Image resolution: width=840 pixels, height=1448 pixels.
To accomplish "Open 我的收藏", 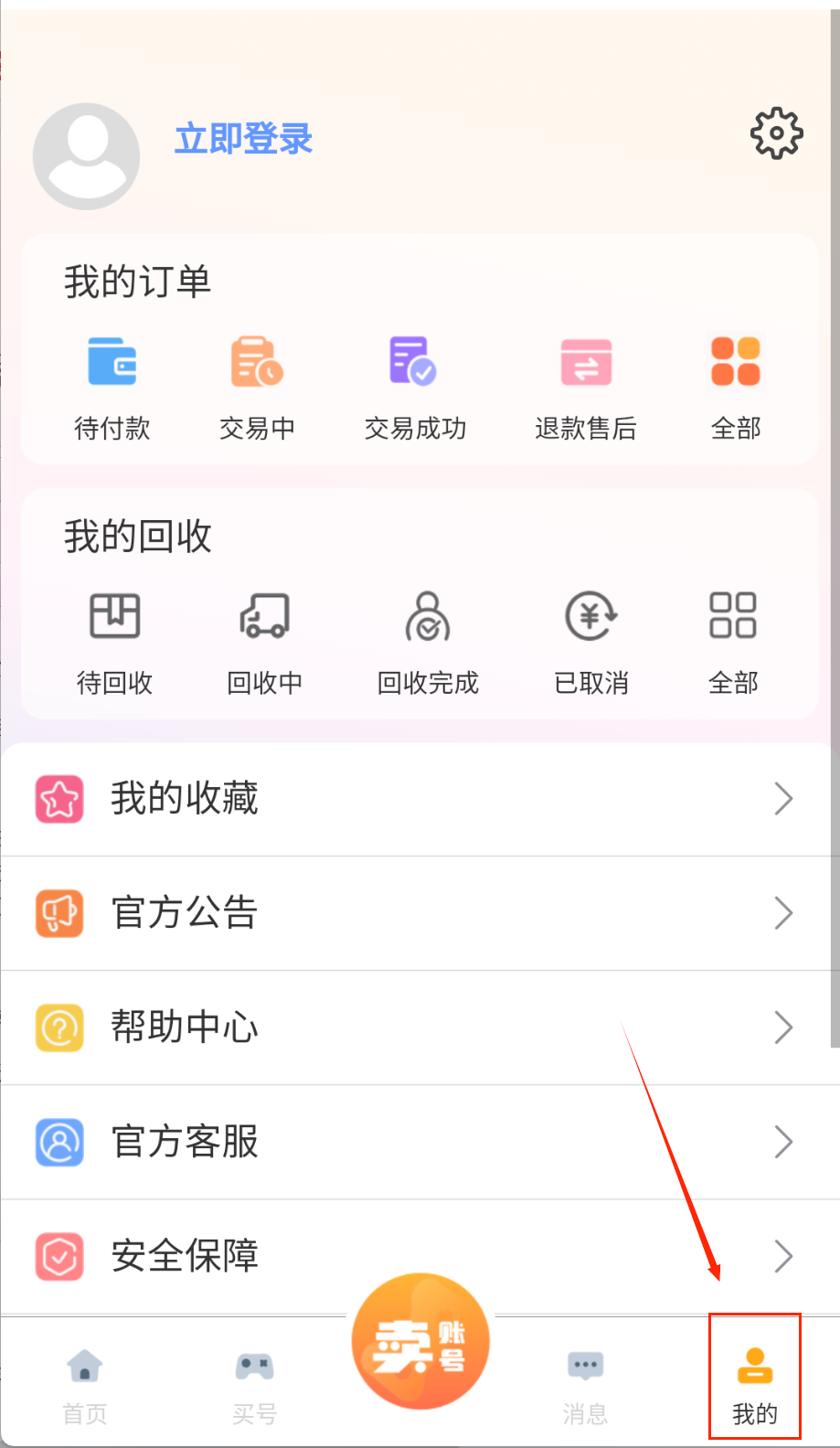I will [x=419, y=799].
